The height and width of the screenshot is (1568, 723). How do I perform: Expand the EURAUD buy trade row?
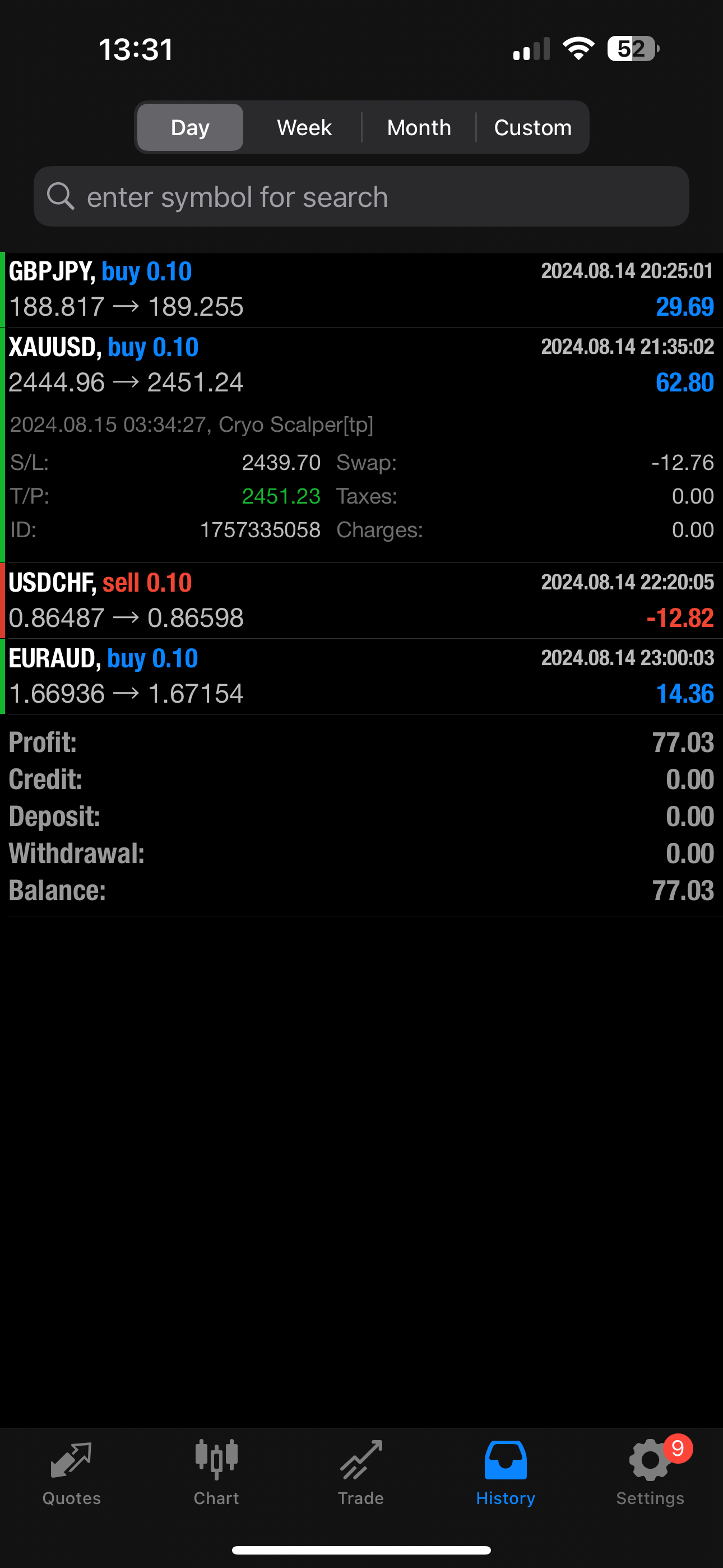tap(361, 676)
